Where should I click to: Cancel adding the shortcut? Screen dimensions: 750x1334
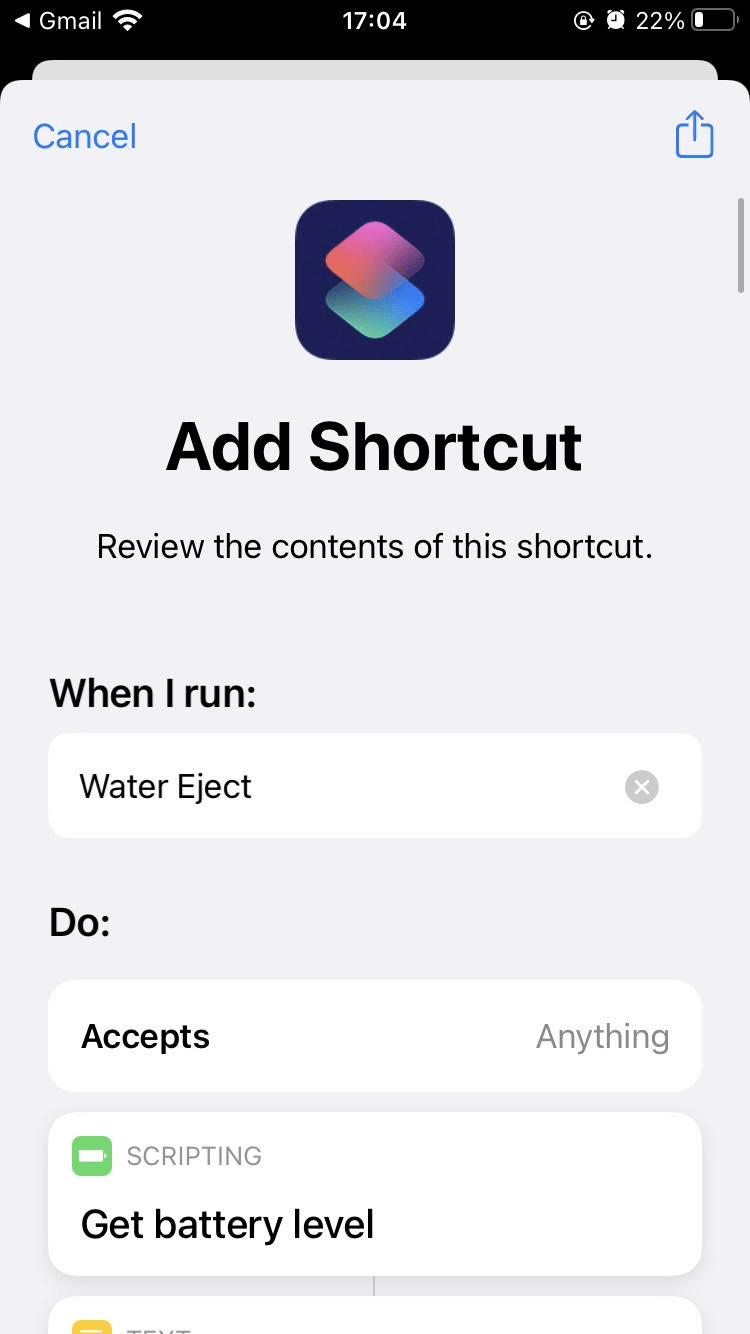point(85,136)
